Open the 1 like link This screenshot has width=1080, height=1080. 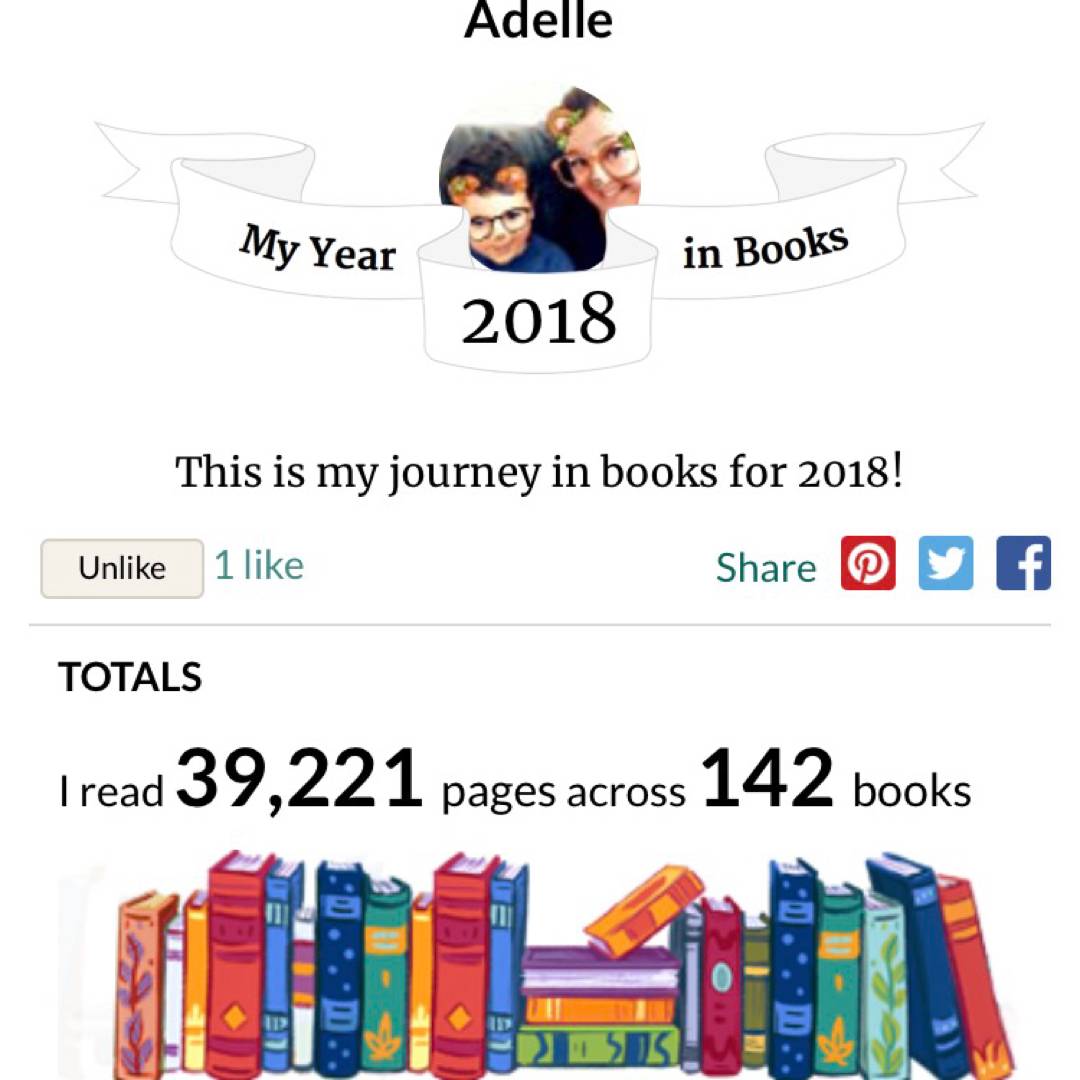259,566
